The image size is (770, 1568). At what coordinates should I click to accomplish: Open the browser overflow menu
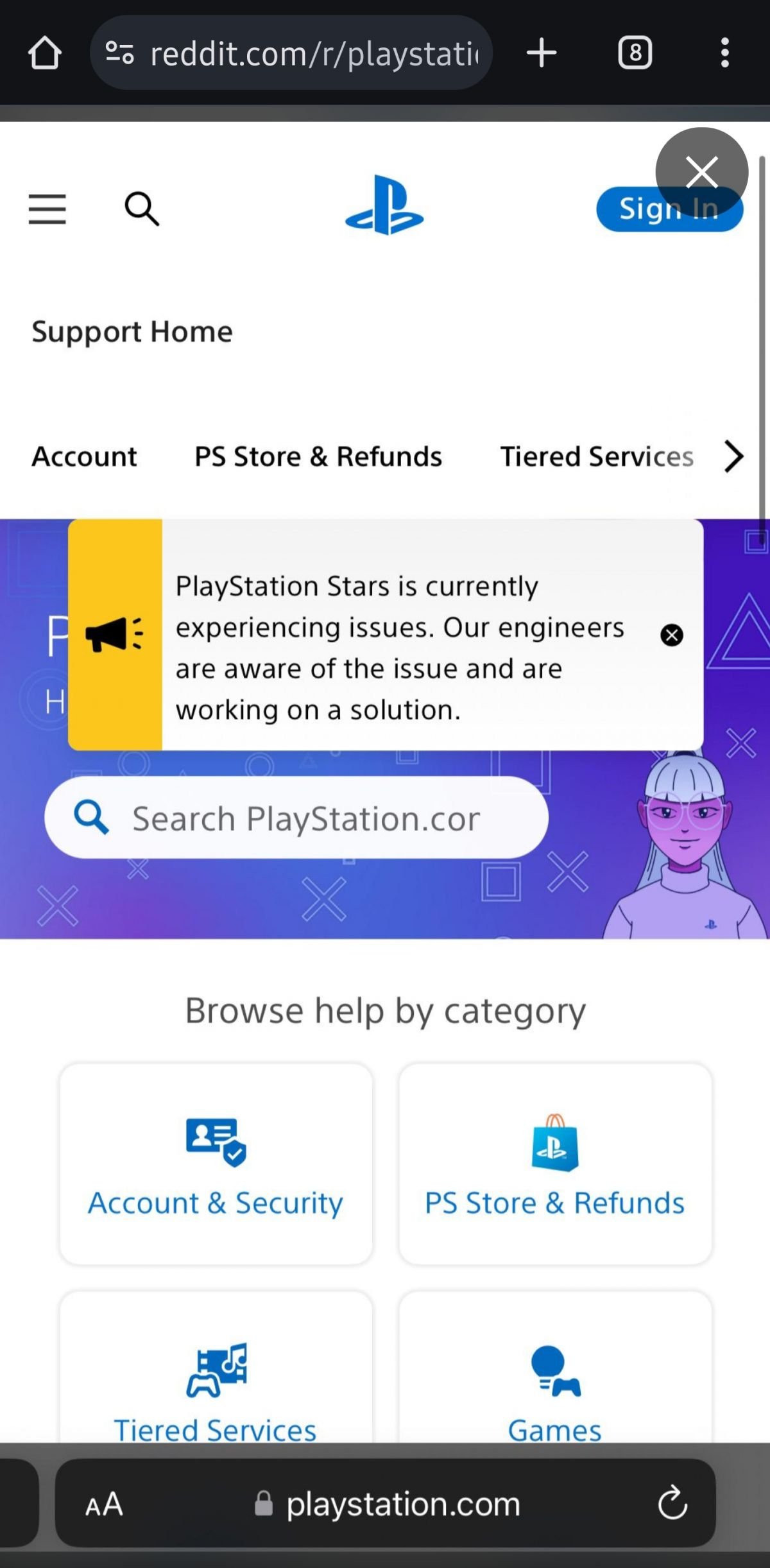click(724, 53)
